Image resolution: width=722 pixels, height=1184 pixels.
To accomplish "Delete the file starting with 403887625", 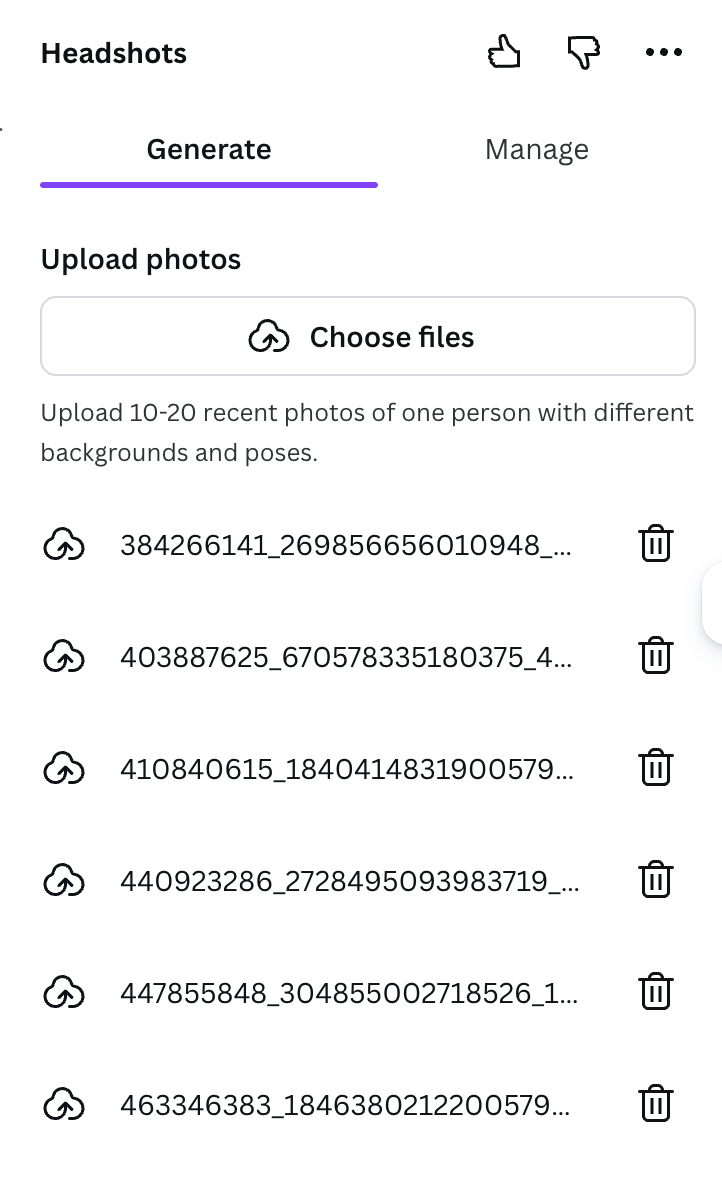I will tap(655, 656).
